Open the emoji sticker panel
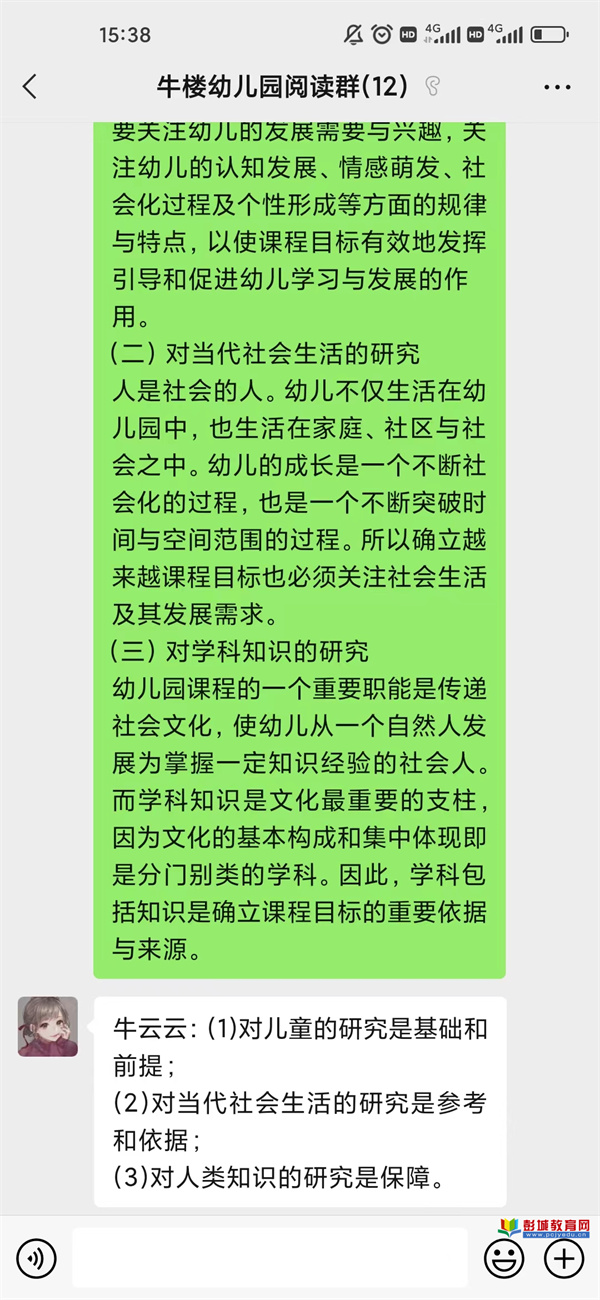This screenshot has height=1300, width=600. tap(504, 1257)
